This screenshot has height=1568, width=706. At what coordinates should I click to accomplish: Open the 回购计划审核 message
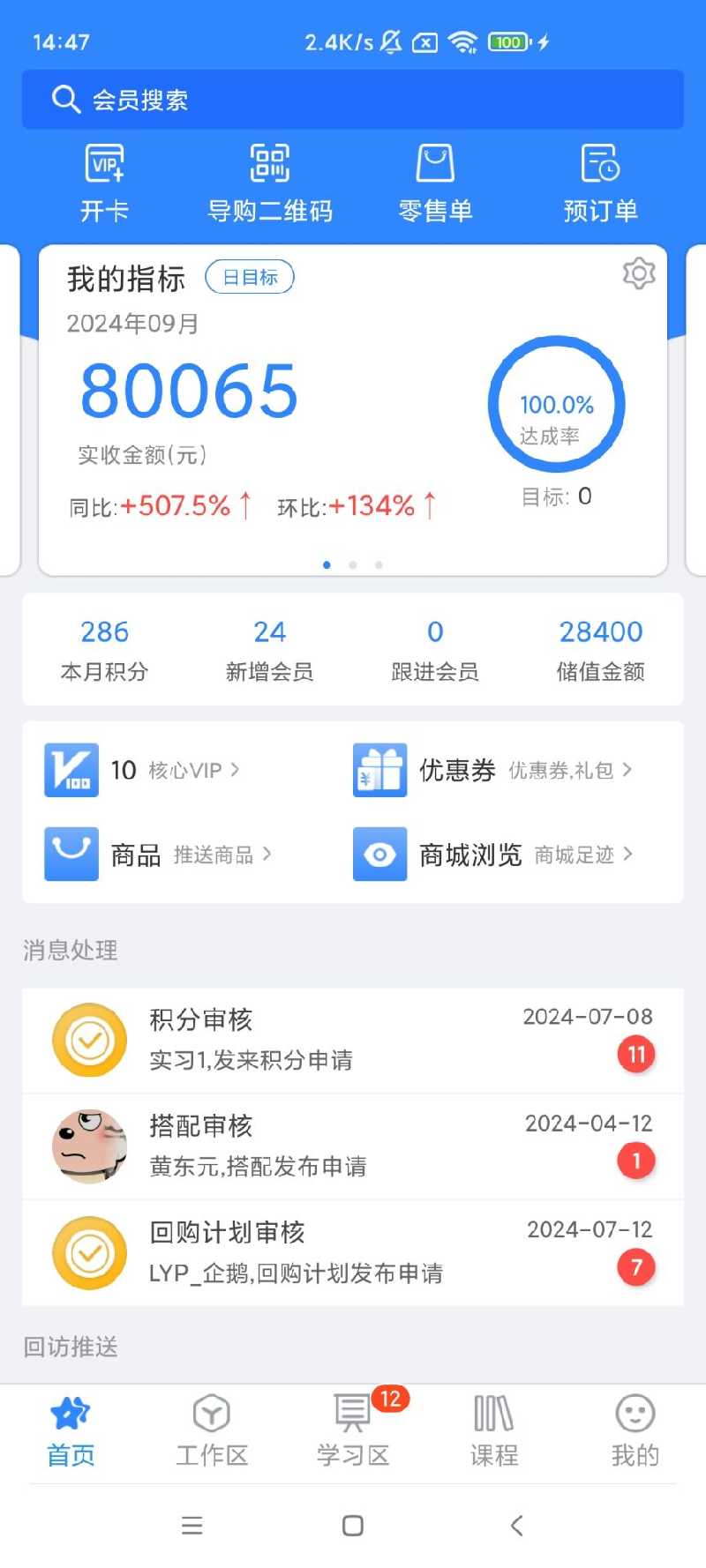tap(353, 1252)
